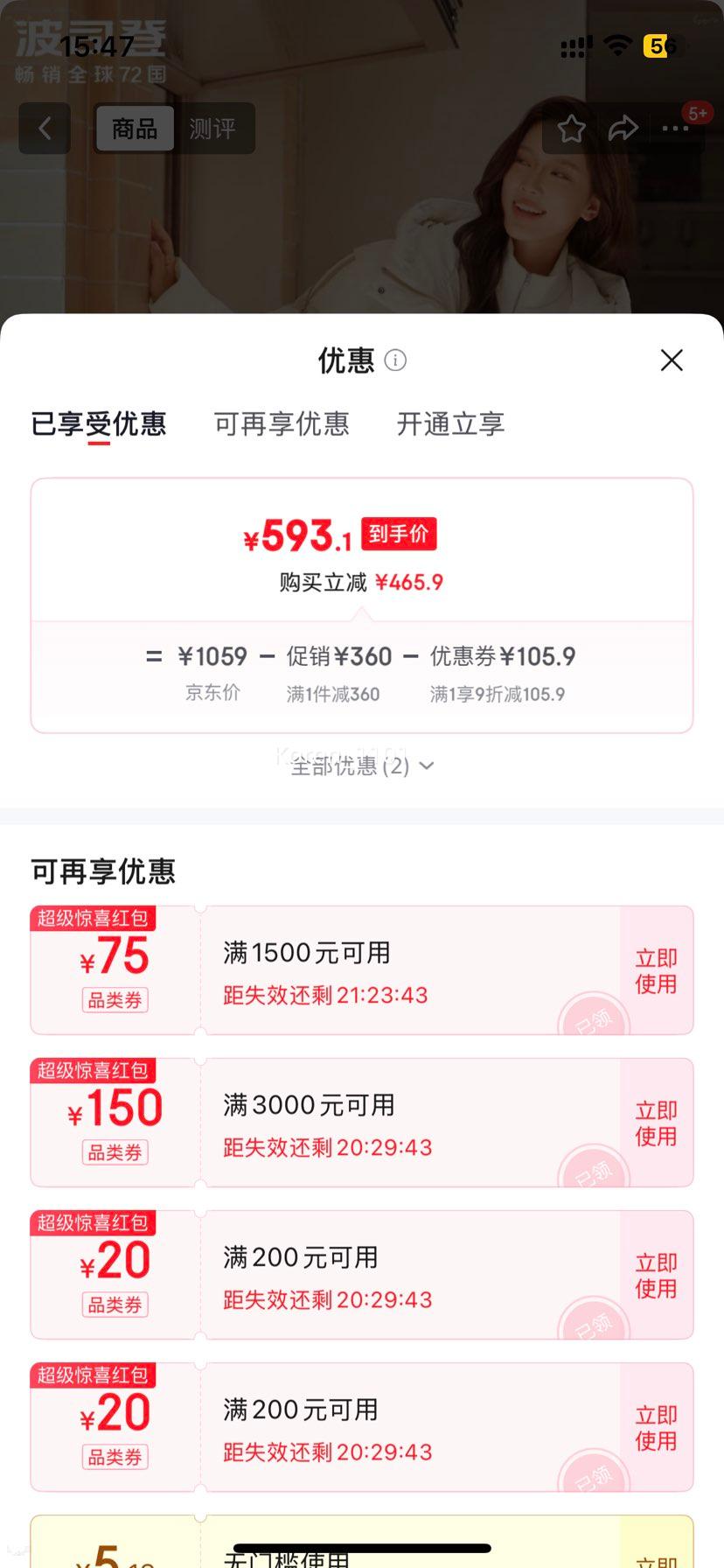Tap the 满1件减360 promotion label
Viewport: 724px width, 1568px height.
point(334,694)
